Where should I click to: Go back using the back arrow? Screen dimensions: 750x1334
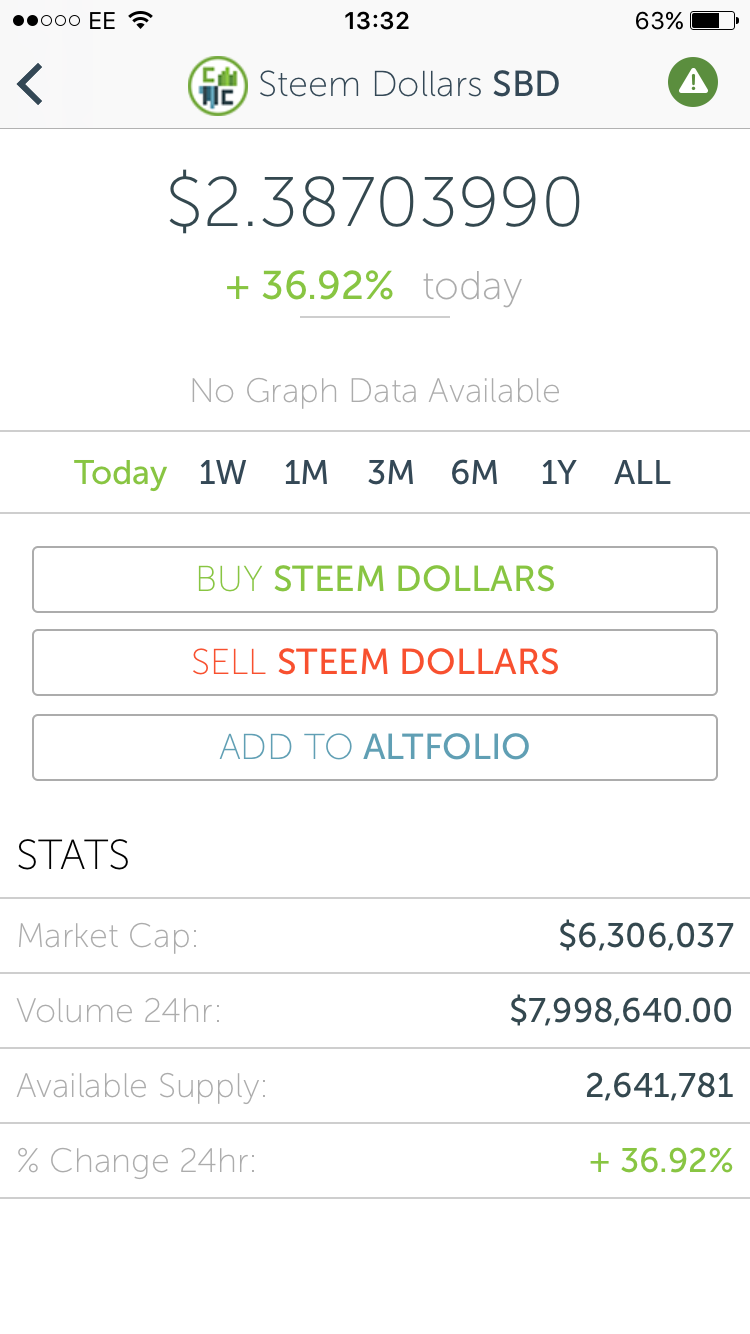pyautogui.click(x=31, y=84)
